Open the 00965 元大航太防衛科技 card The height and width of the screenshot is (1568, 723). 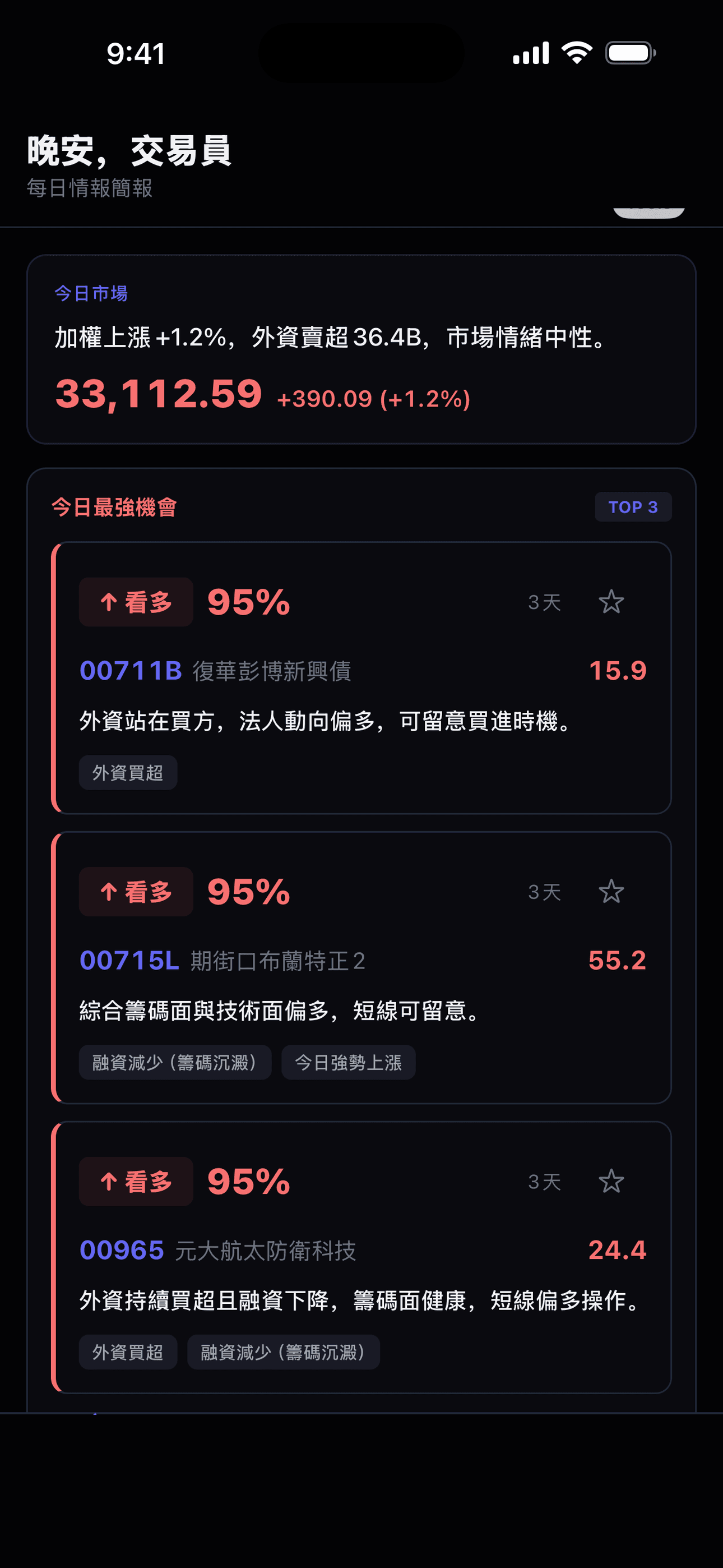click(x=361, y=1275)
